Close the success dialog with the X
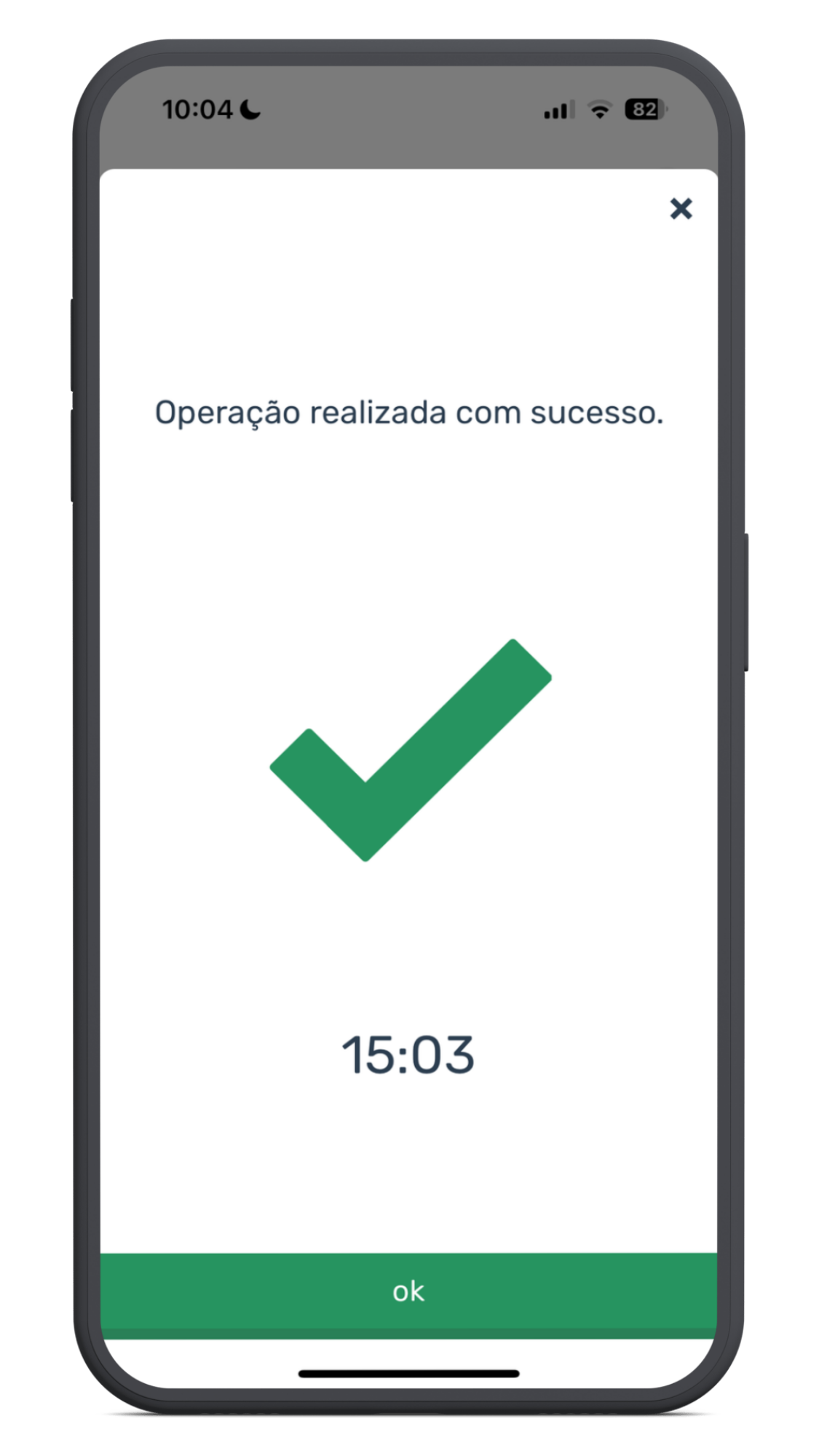This screenshot has width=819, height=1456. pos(681,209)
